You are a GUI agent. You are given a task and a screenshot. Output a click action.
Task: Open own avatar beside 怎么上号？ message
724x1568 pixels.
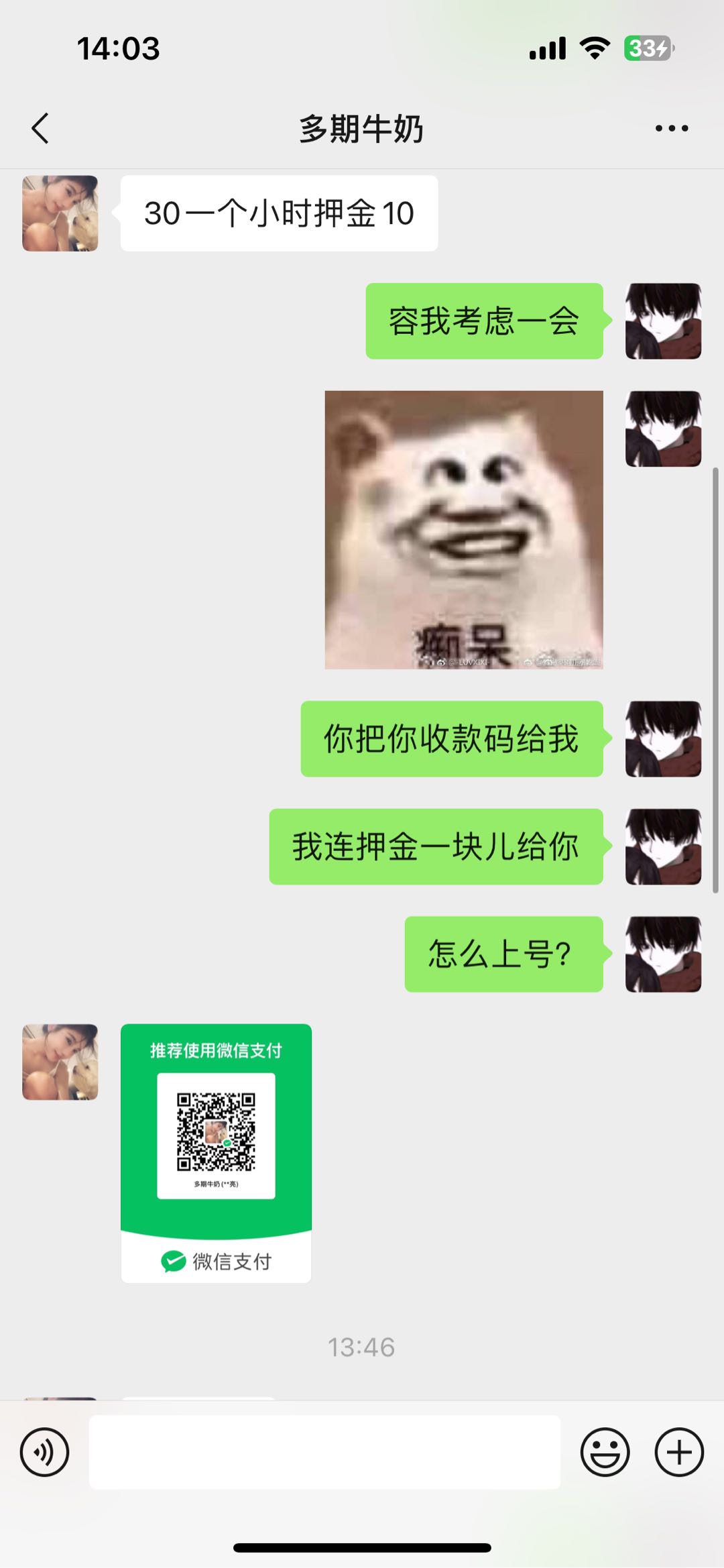(x=664, y=954)
